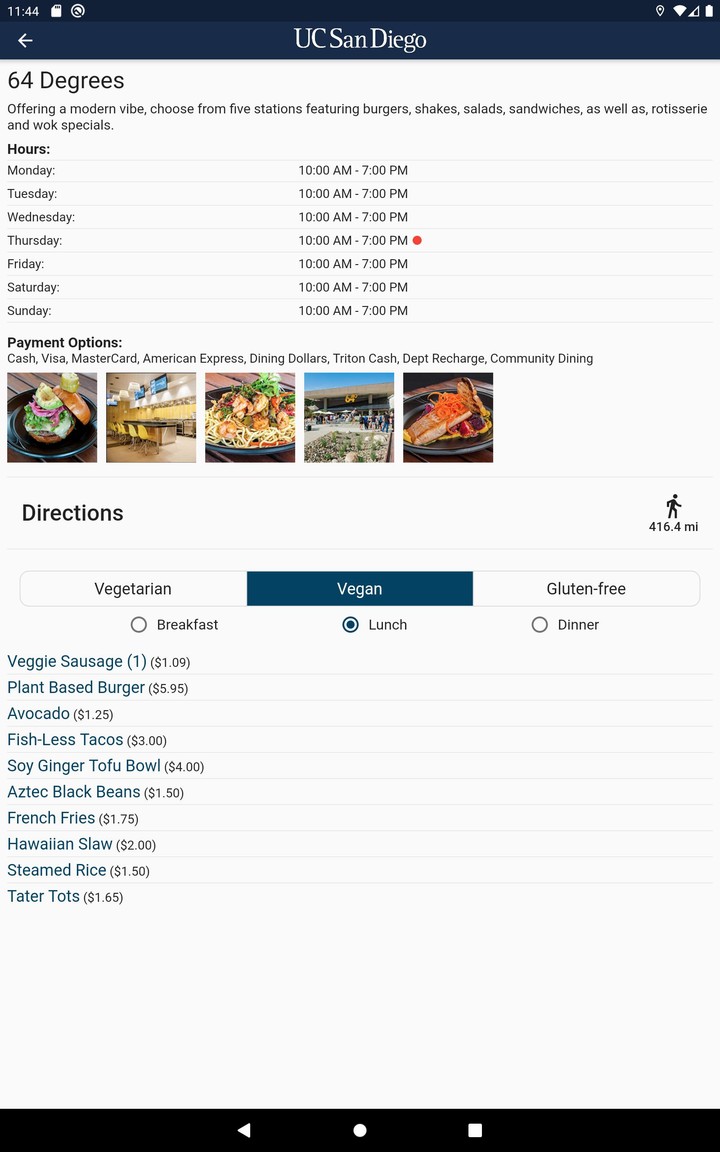Open the dining interior photo
720x1152 pixels.
tap(151, 418)
